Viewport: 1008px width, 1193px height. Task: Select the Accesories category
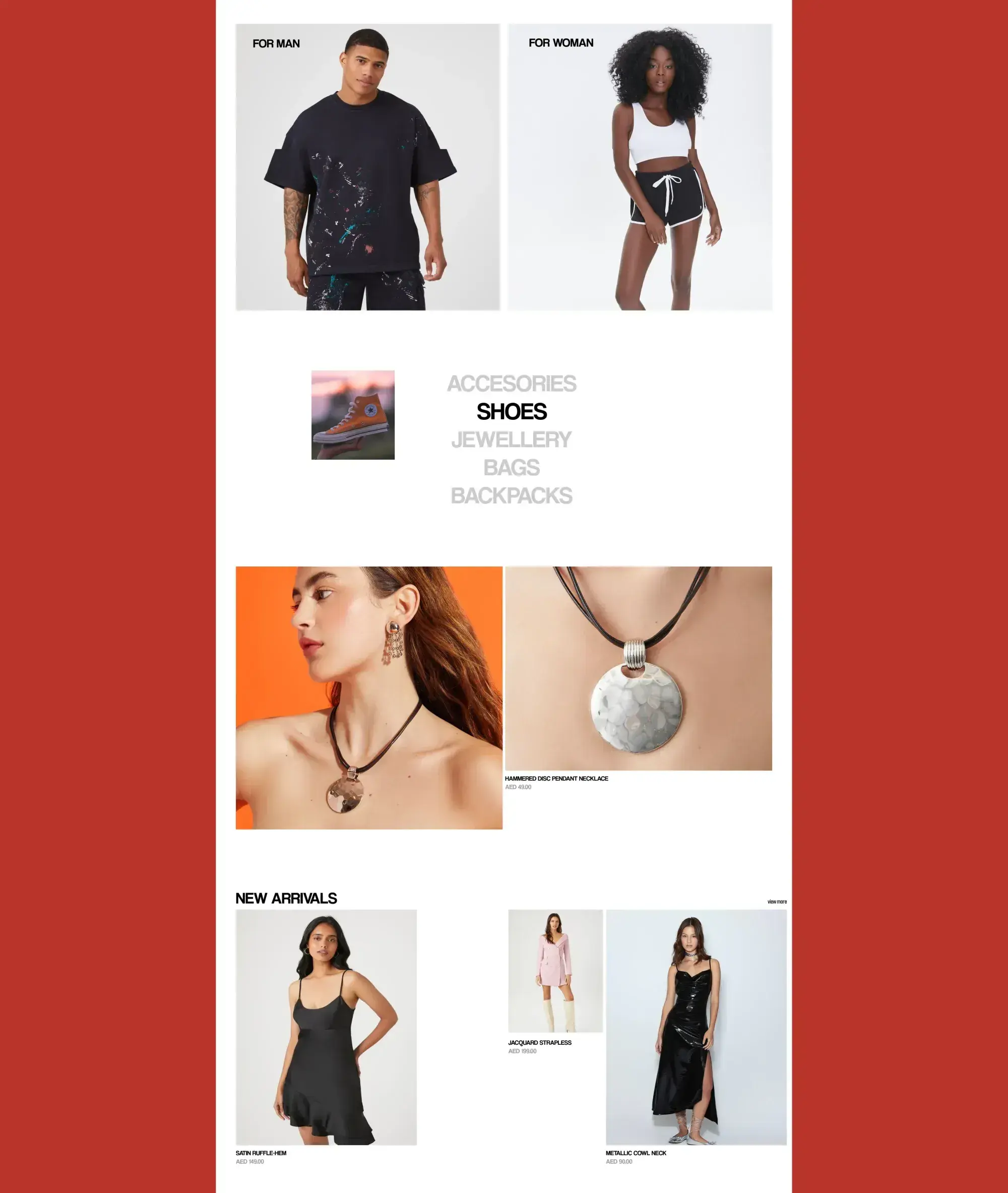(512, 384)
